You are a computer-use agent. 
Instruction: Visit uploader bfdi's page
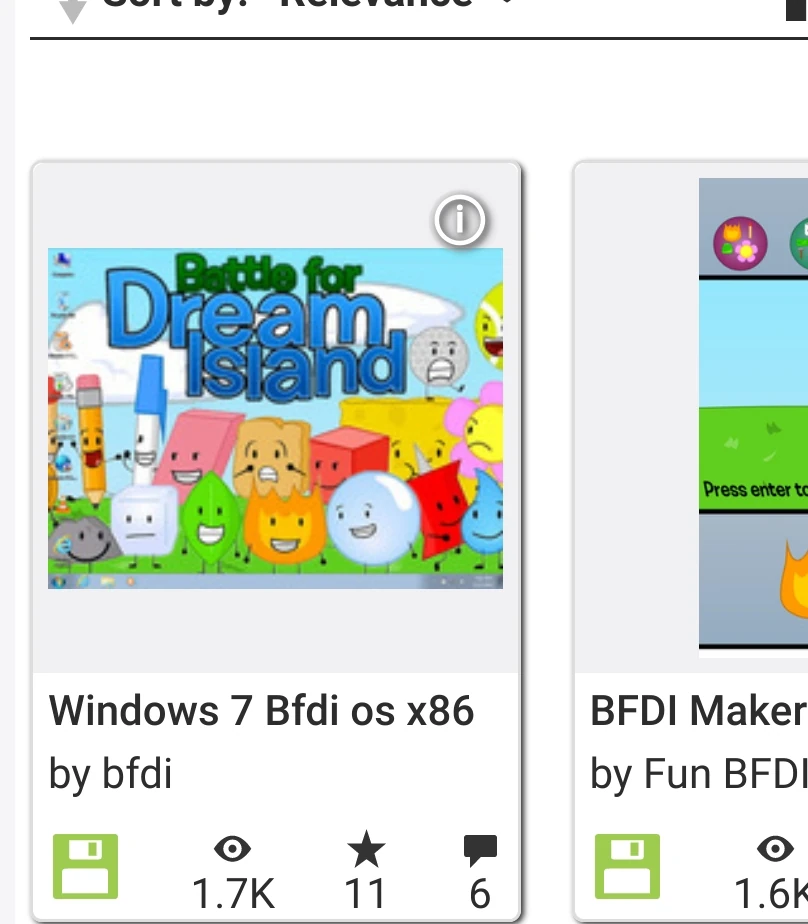[x=137, y=773]
